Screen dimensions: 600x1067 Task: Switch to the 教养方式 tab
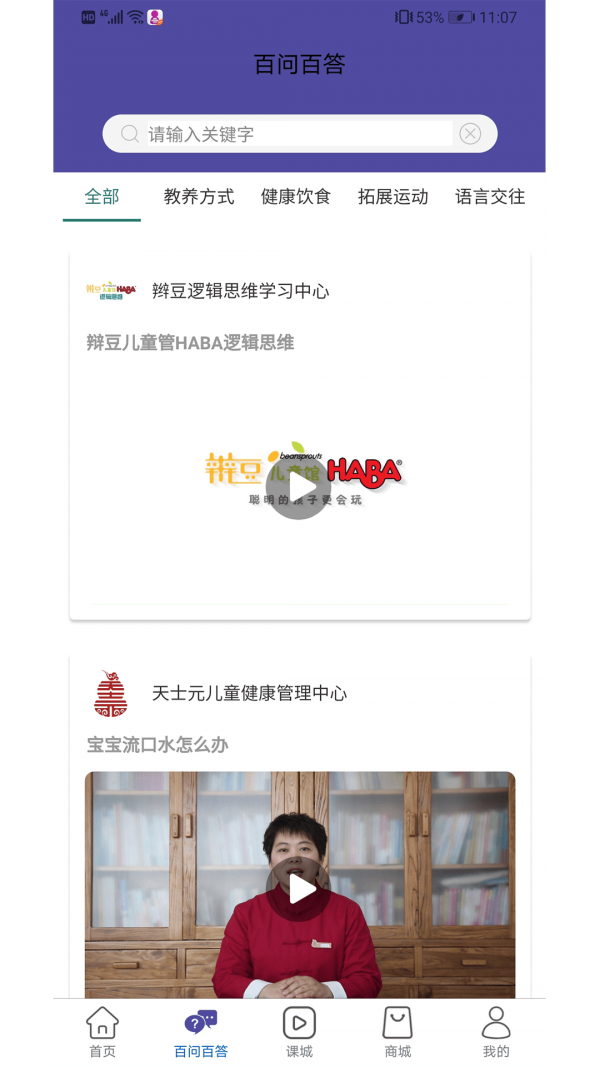pos(199,197)
